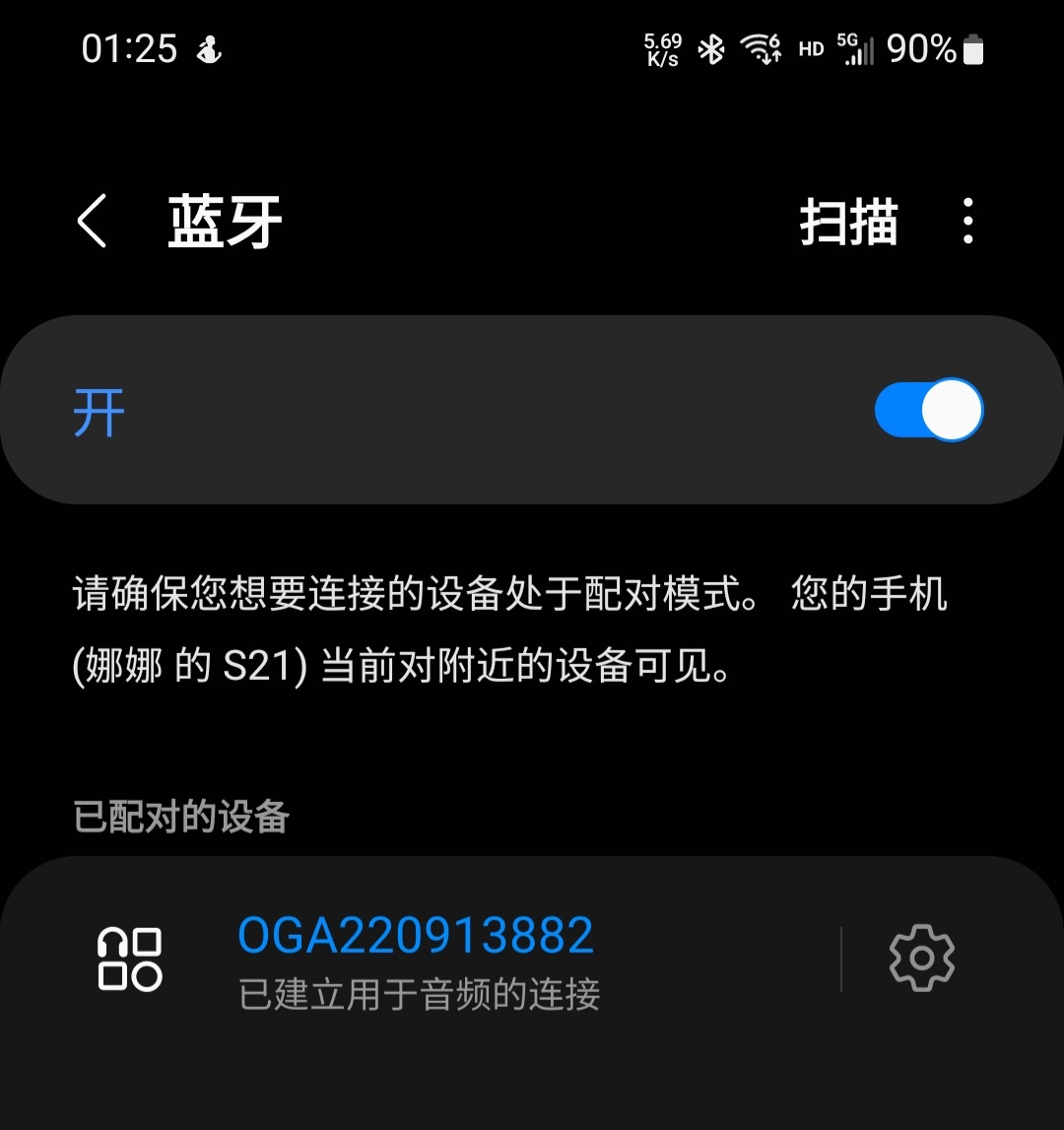Open settings gear for OGA220913882 device
Viewport: 1064px width, 1130px height.
click(920, 958)
